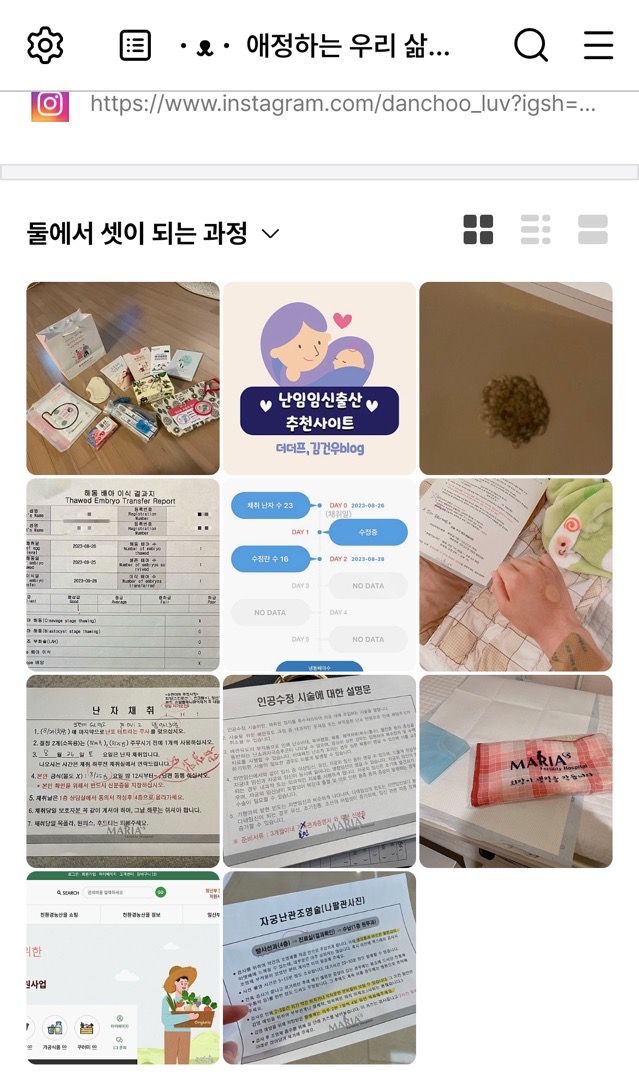The image size is (639, 1080).
Task: Search this blog
Action: 531,45
